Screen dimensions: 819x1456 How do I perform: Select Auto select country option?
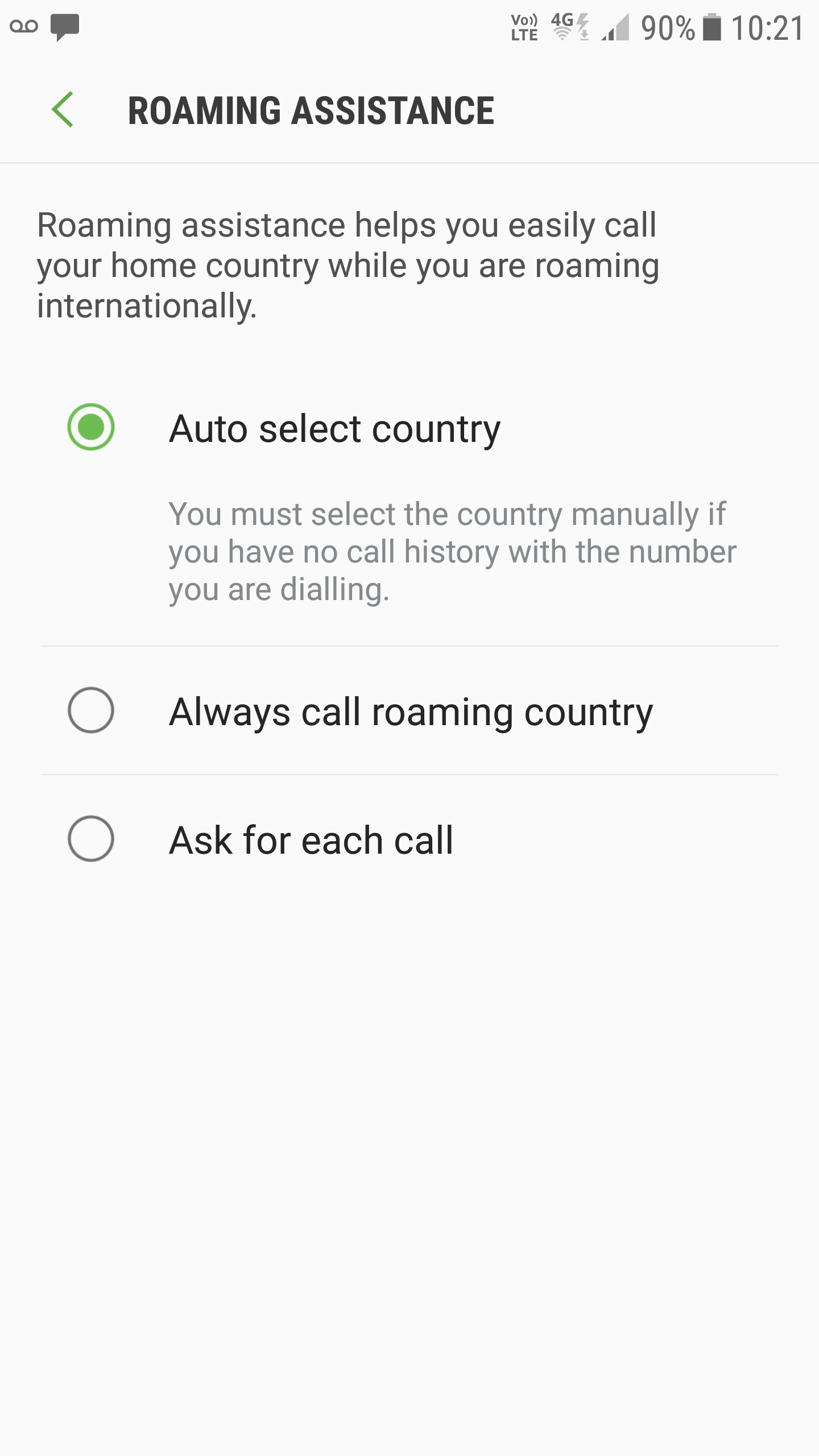pyautogui.click(x=91, y=427)
